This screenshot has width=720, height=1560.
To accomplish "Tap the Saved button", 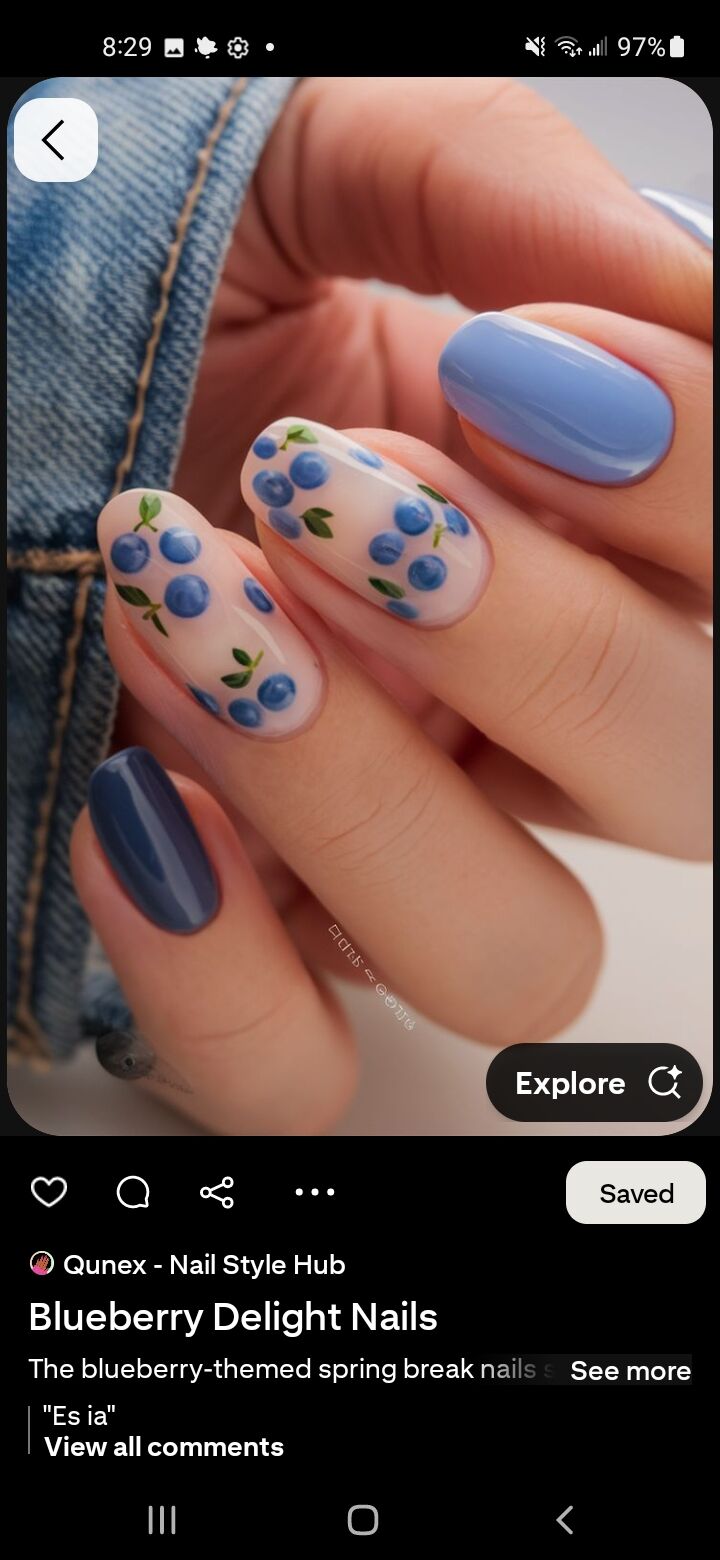I will click(x=636, y=1192).
